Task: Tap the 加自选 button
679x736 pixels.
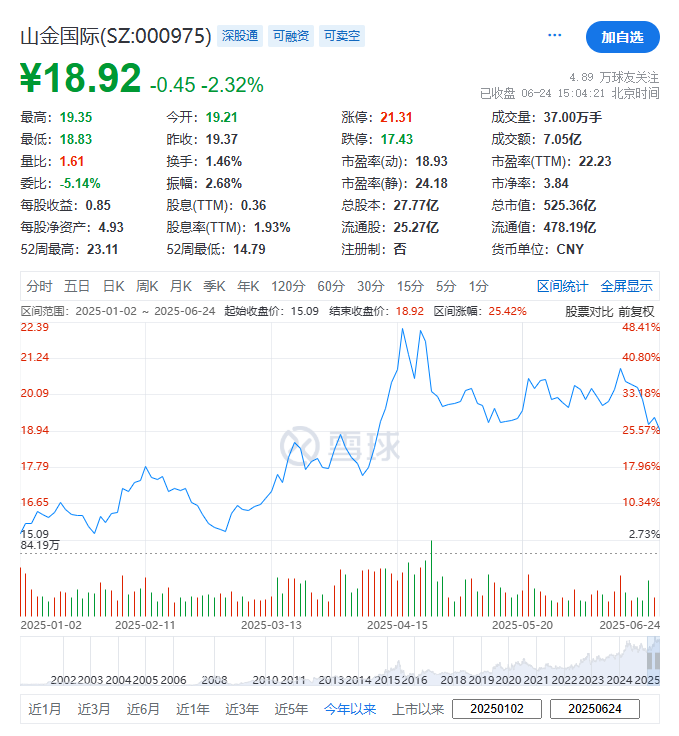Action: click(x=622, y=37)
